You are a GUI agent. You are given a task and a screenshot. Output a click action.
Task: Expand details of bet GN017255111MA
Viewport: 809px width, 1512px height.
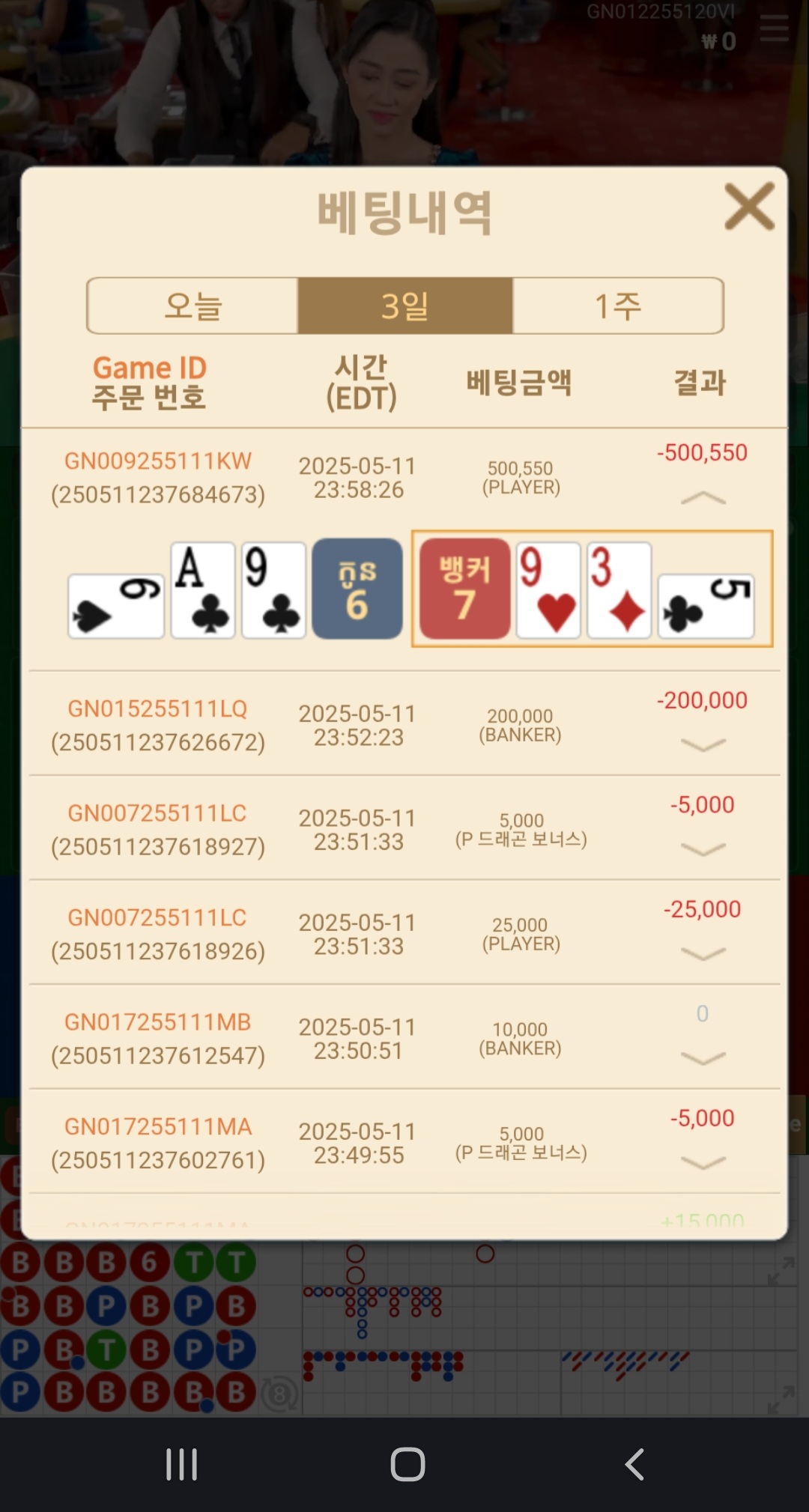[703, 1162]
